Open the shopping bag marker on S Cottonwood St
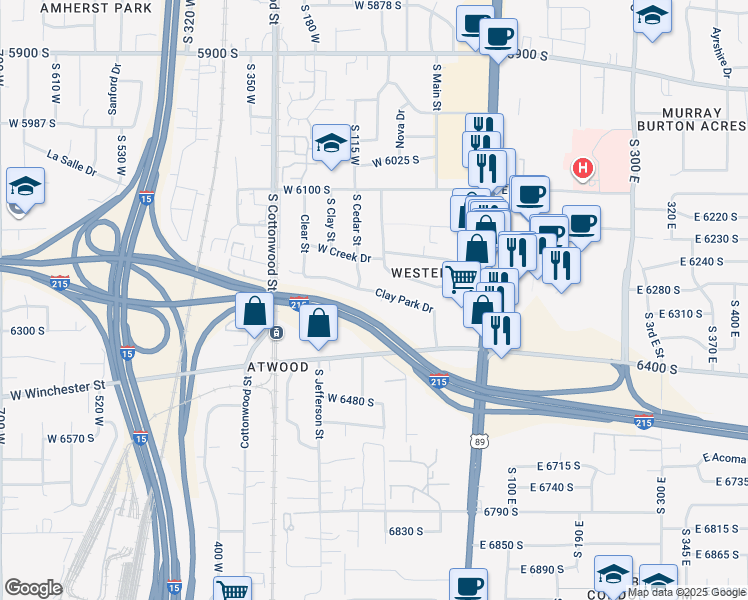The image size is (748, 600). point(254,312)
